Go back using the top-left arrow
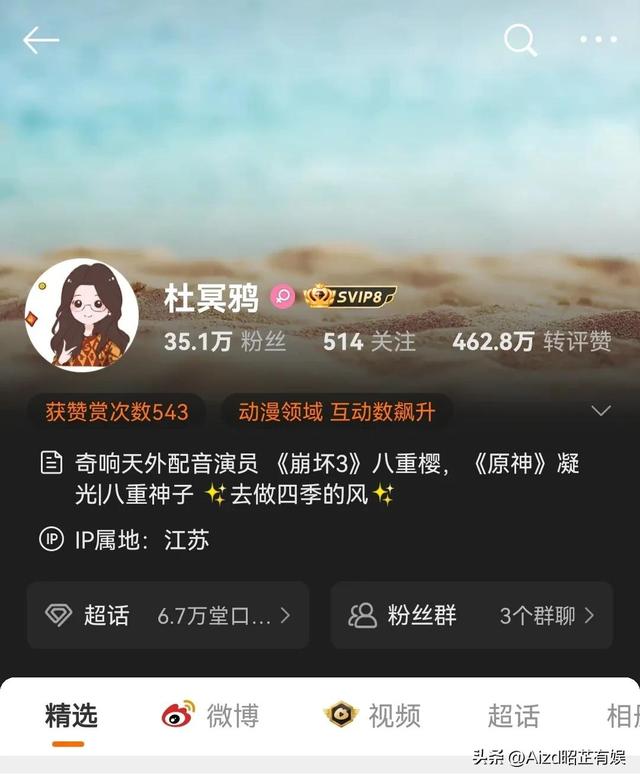 (x=41, y=40)
